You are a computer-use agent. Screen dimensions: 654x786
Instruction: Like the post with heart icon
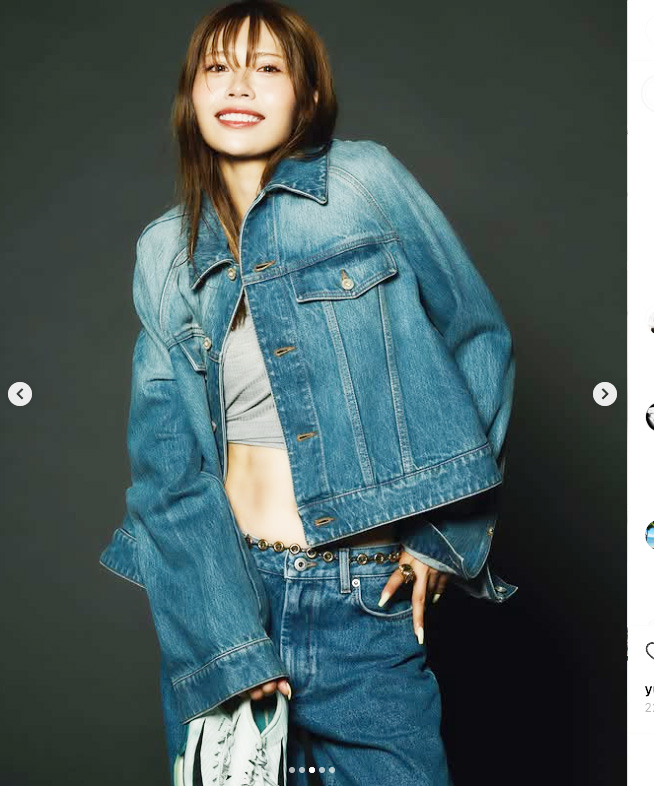coord(650,652)
